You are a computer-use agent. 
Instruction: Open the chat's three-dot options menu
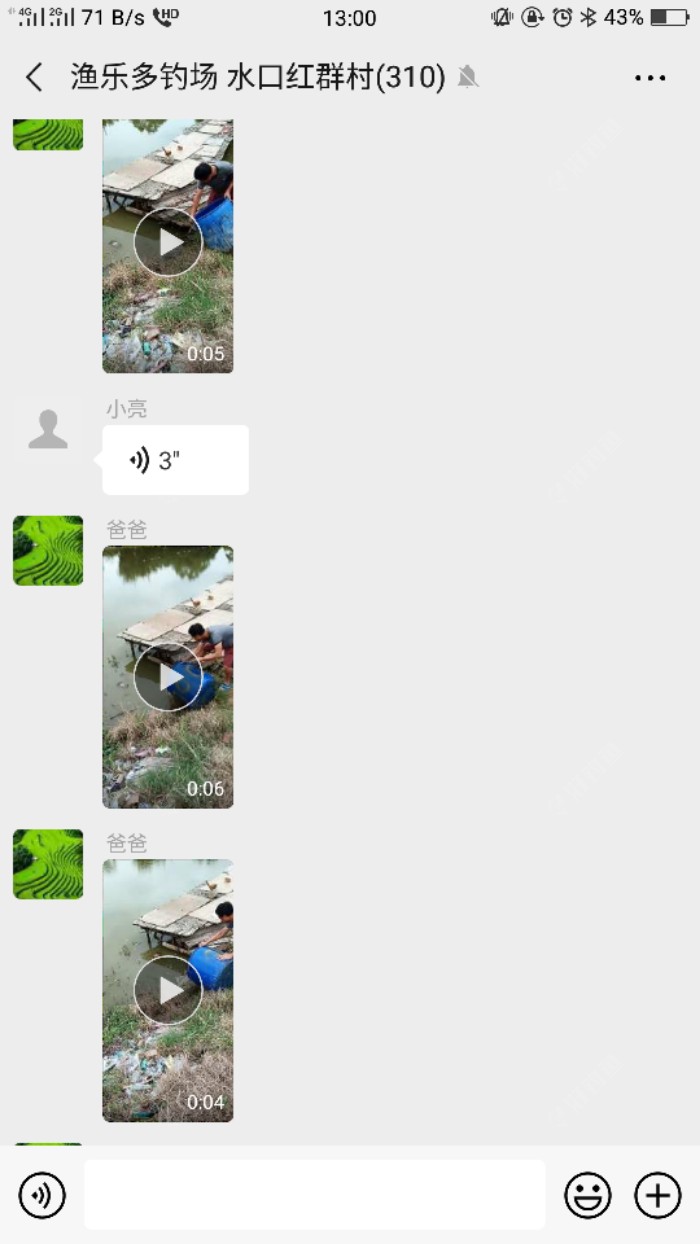[650, 78]
